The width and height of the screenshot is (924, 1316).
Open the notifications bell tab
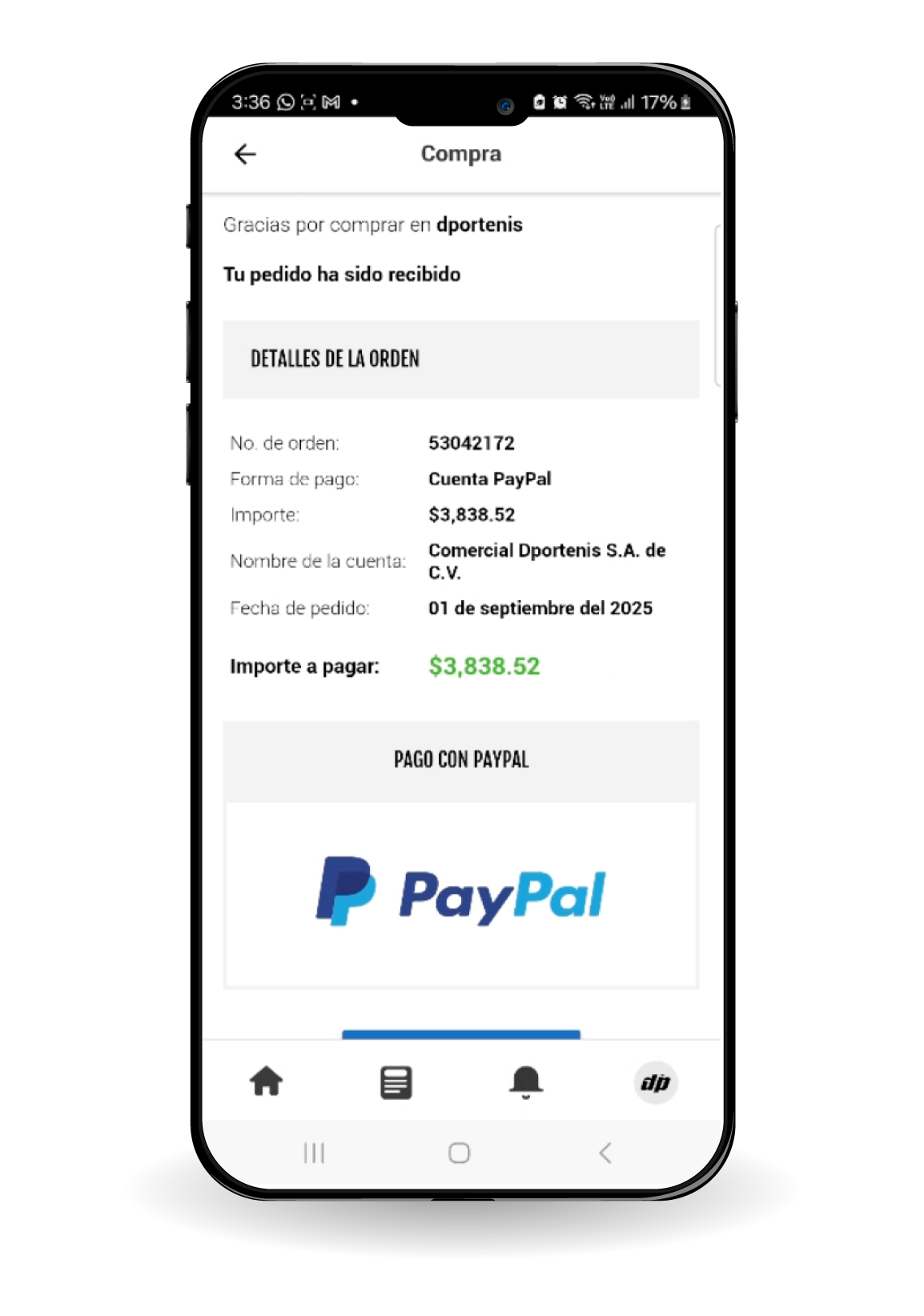pyautogui.click(x=526, y=1082)
